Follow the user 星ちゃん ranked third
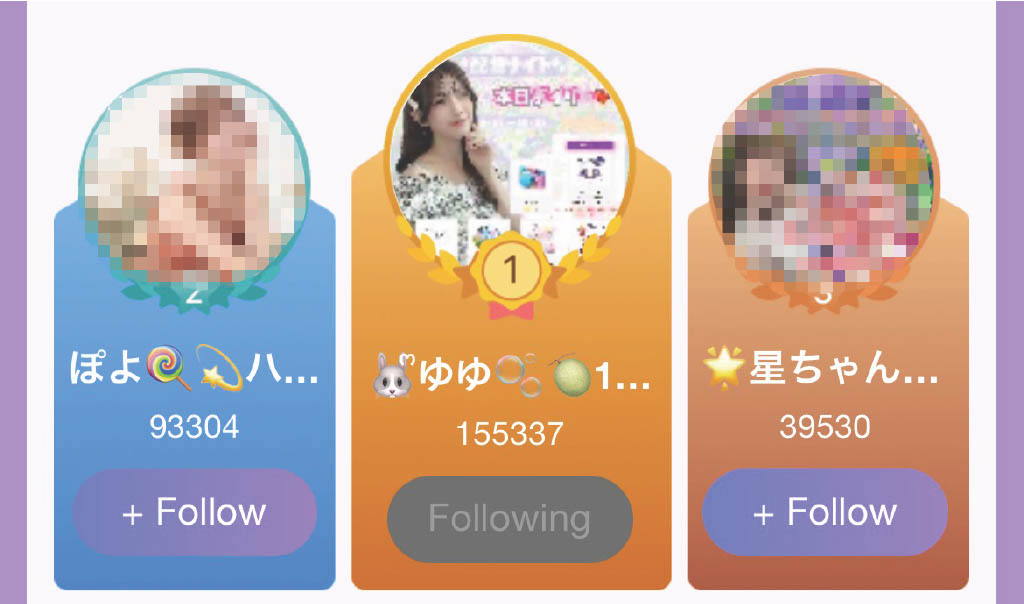This screenshot has width=1024, height=604. [825, 513]
